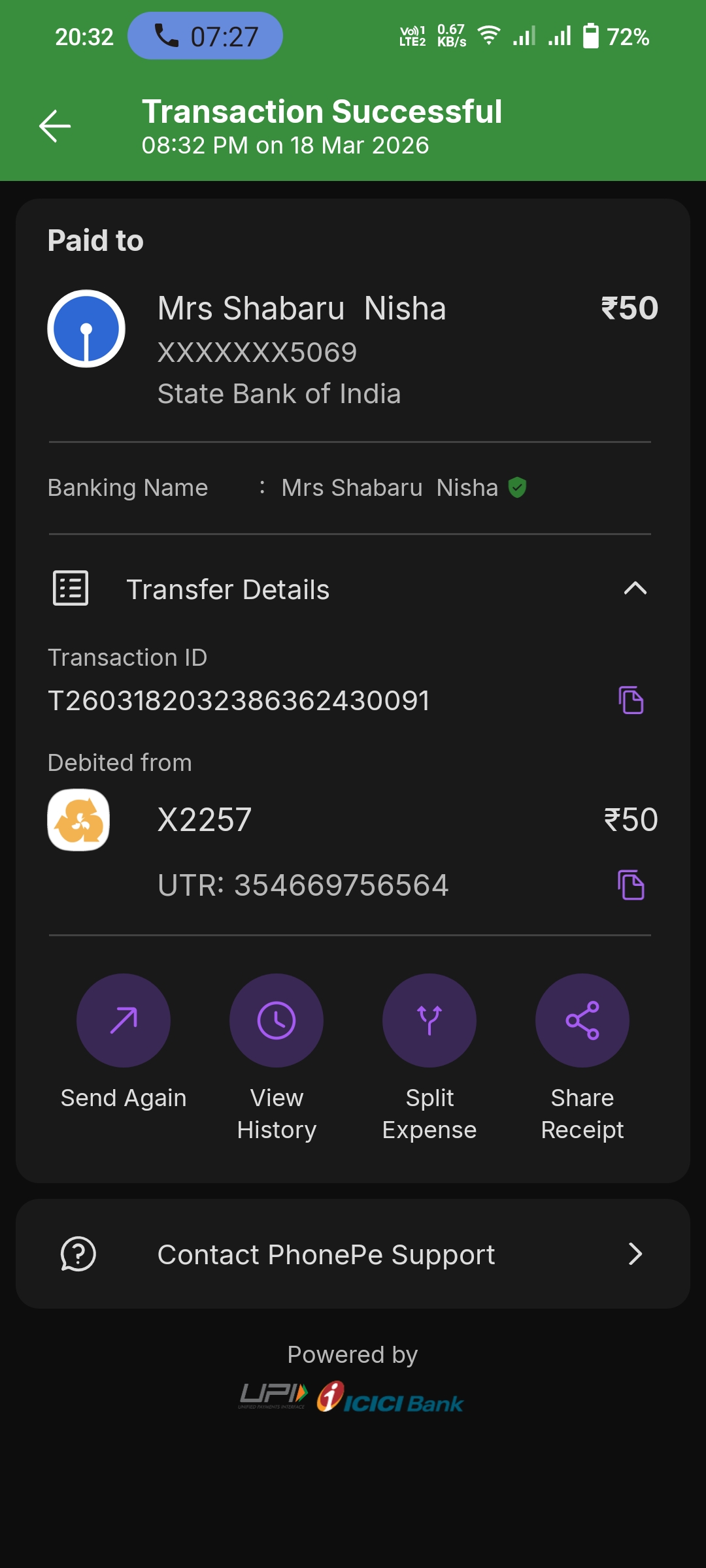Tap Send Again to repeat the payment
The image size is (706, 1568).
pos(124,1021)
